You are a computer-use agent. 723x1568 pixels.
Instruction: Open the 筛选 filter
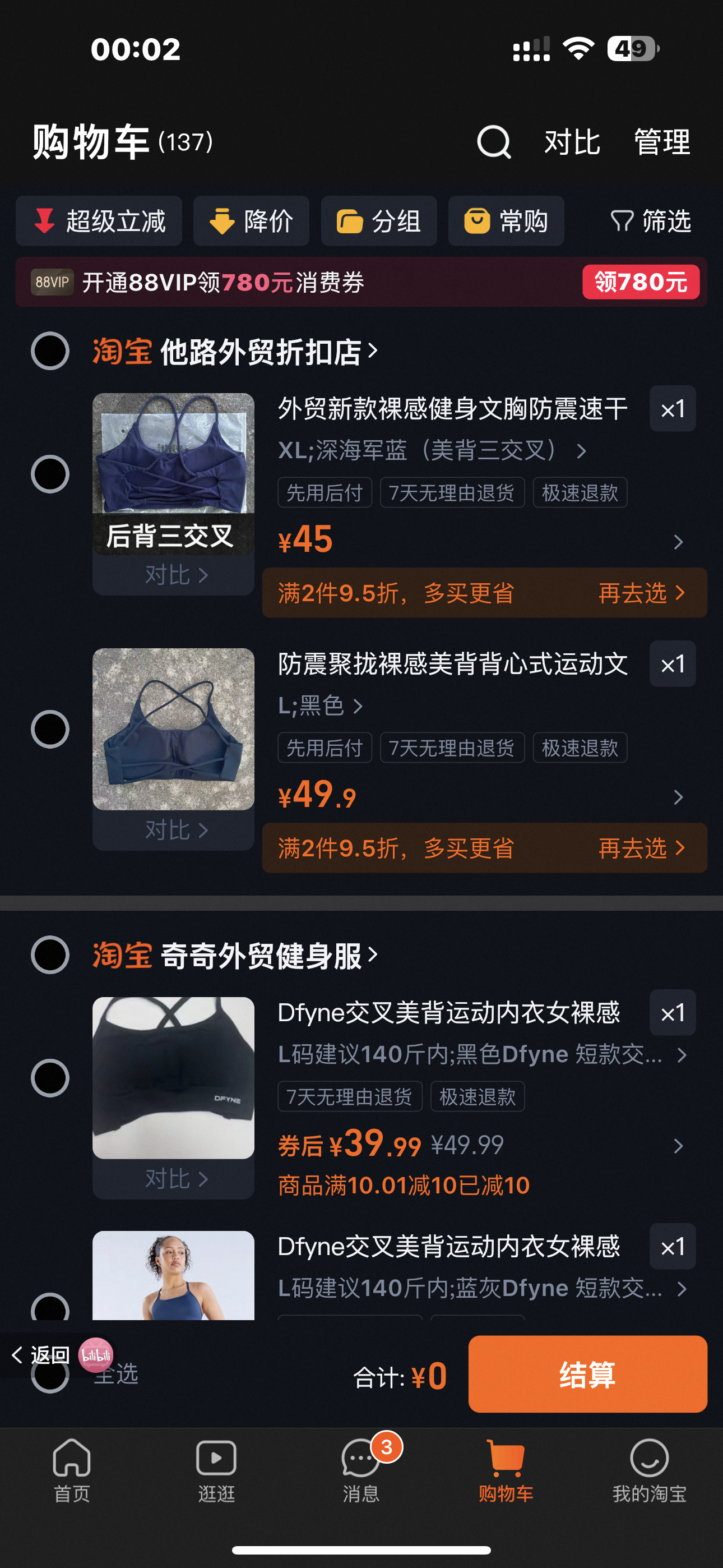[x=651, y=221]
